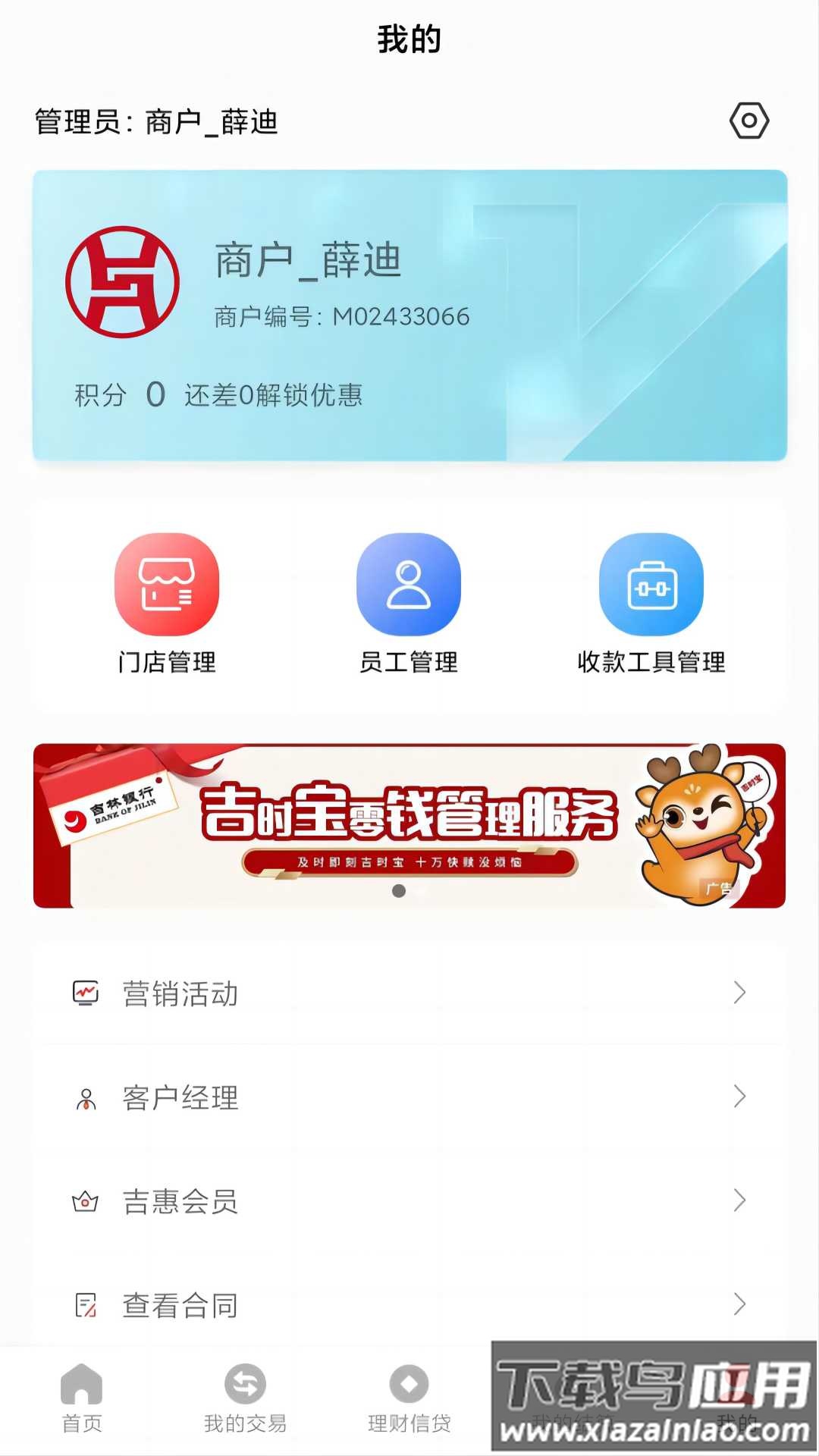Viewport: 819px width, 1456px height.
Task: Tap the 营销活动 chart icon
Action: (86, 994)
